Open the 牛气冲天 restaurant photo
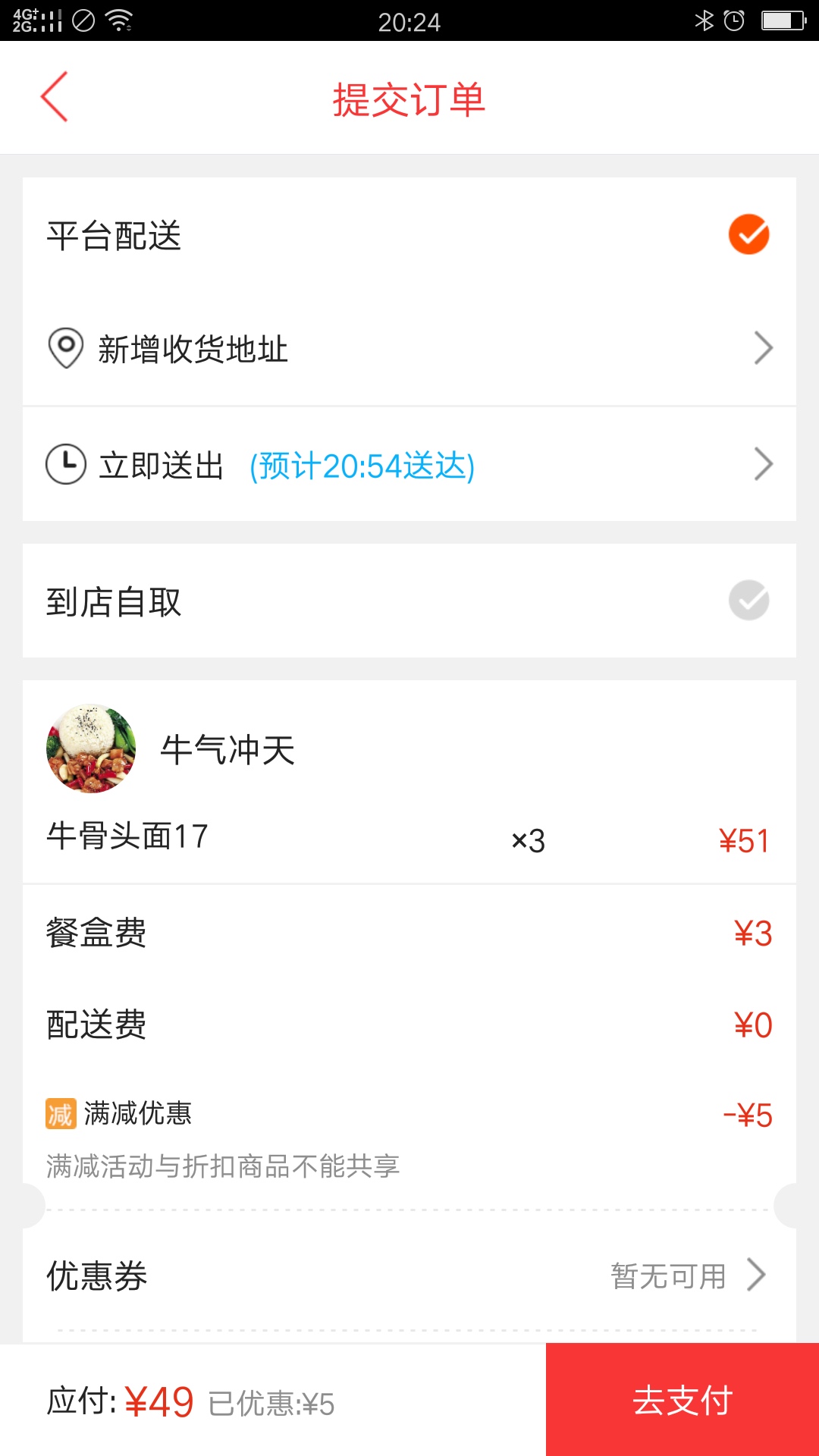The image size is (819, 1456). (x=91, y=749)
